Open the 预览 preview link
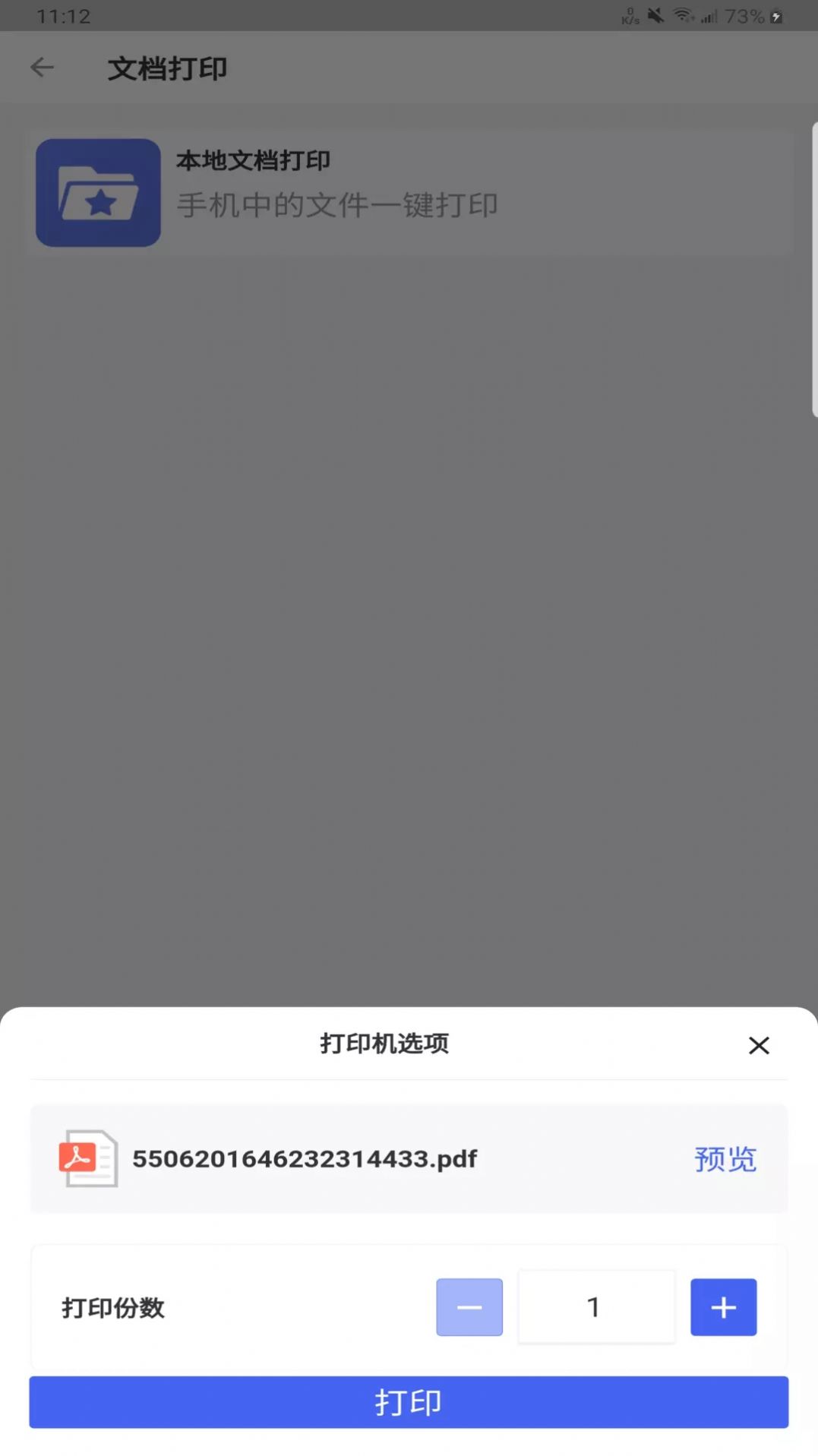818x1456 pixels. click(x=724, y=1159)
